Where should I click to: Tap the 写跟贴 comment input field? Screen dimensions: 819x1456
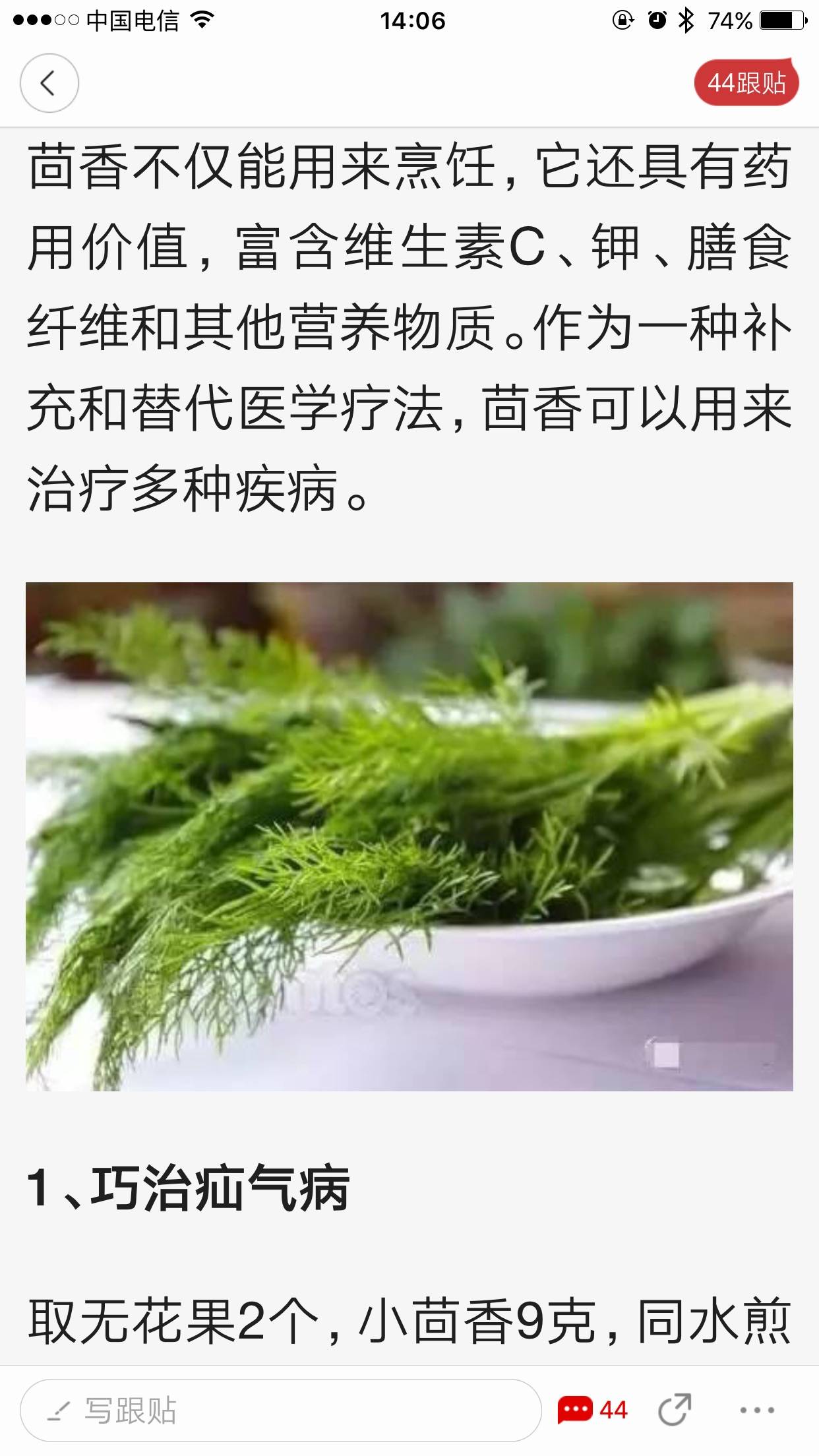click(280, 1410)
